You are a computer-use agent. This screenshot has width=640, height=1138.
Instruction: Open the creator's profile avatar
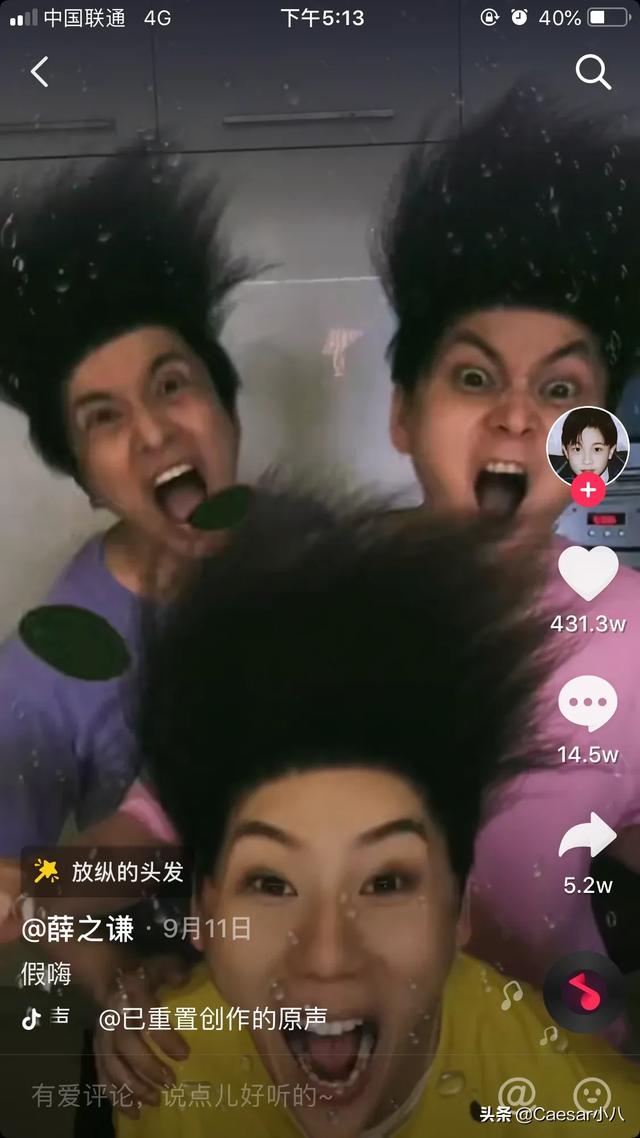point(587,446)
